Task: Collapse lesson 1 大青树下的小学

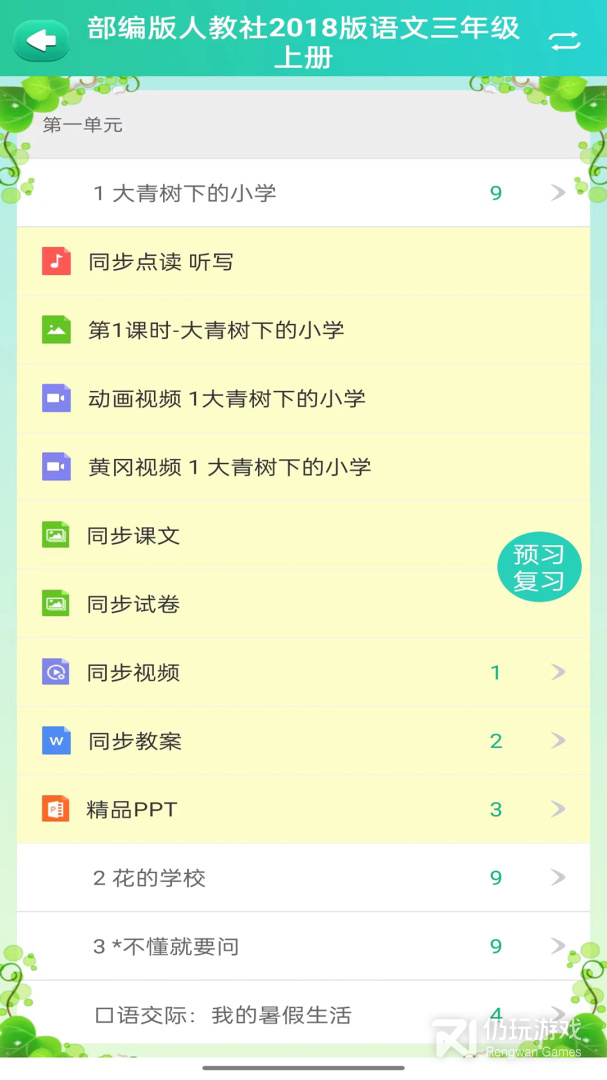Action: pyautogui.click(x=303, y=193)
